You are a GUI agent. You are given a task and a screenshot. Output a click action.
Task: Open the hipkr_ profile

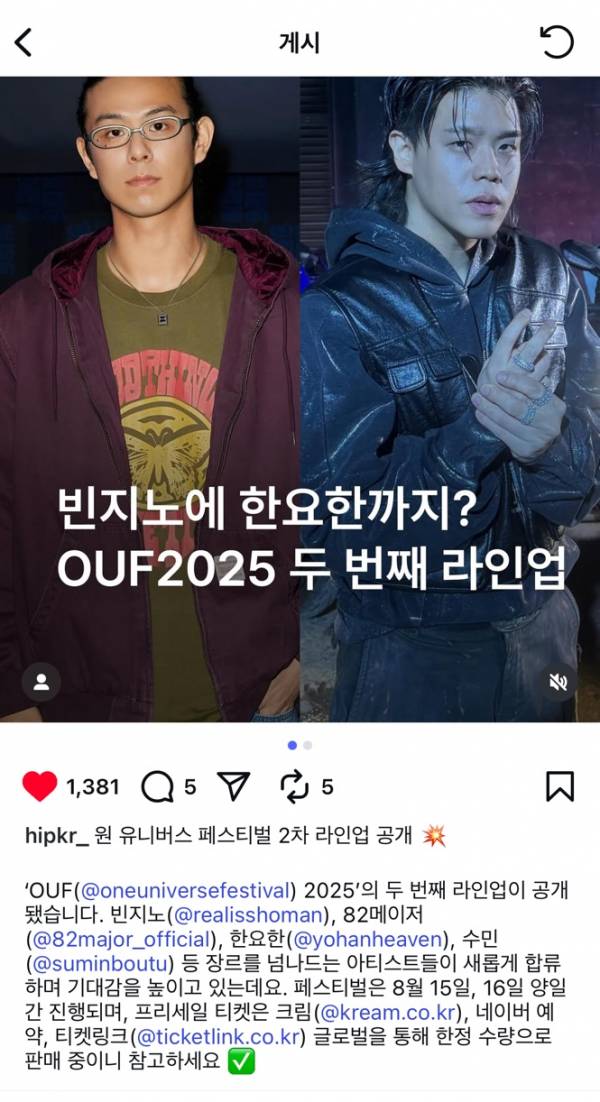56,835
